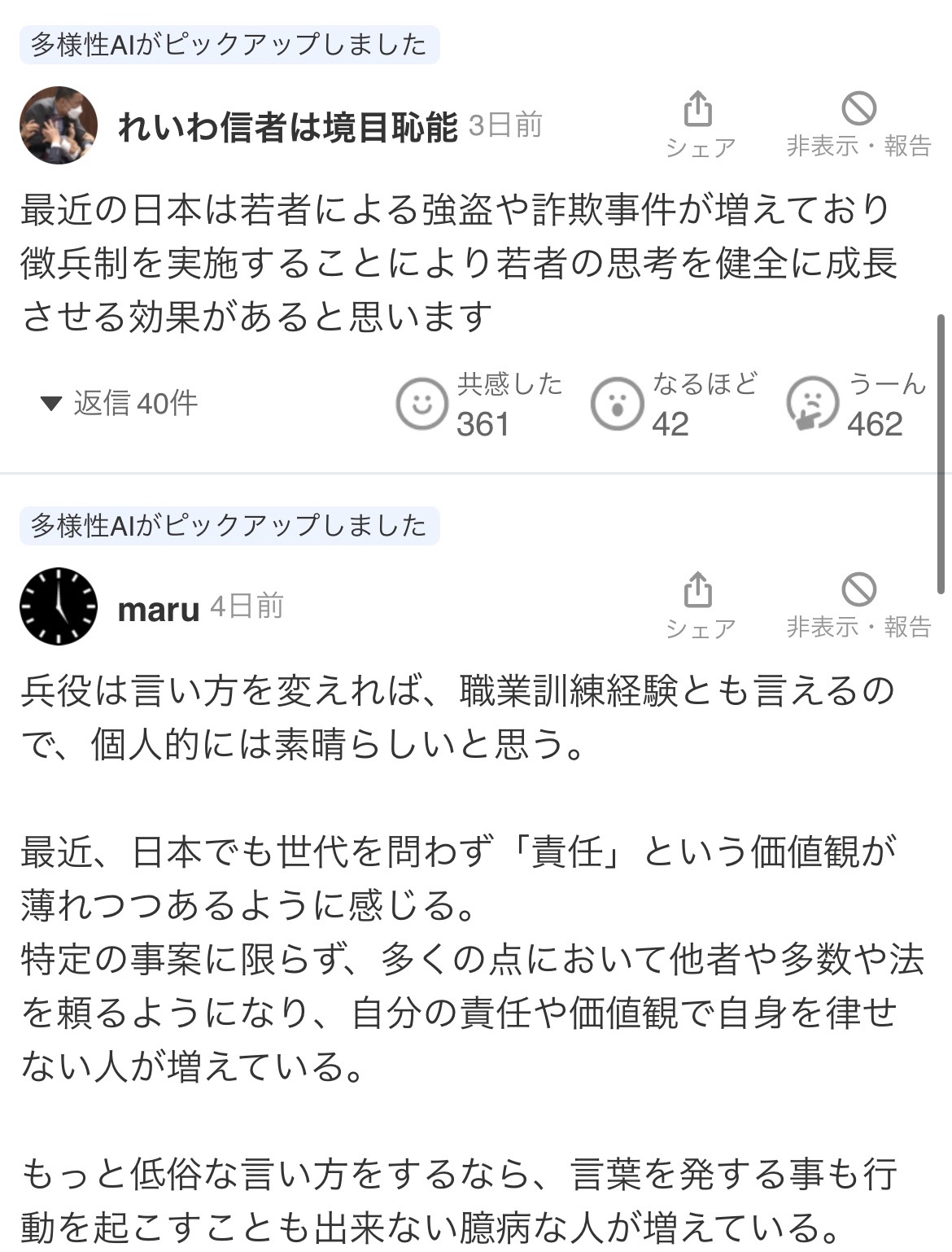This screenshot has height=1252, width=952.
Task: Hide or report maru's comment
Action: (x=858, y=605)
